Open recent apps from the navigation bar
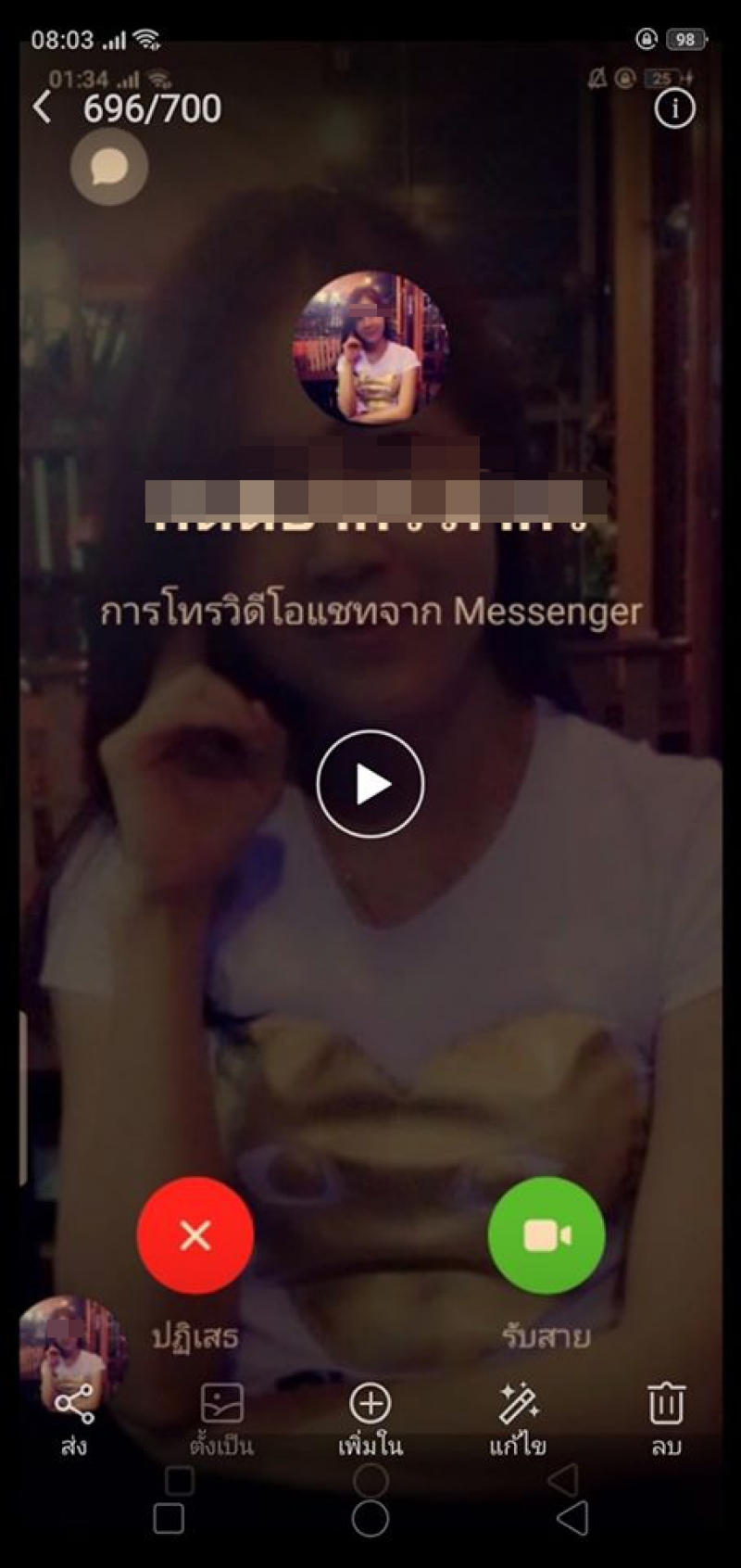The image size is (741, 1568). point(169,1519)
